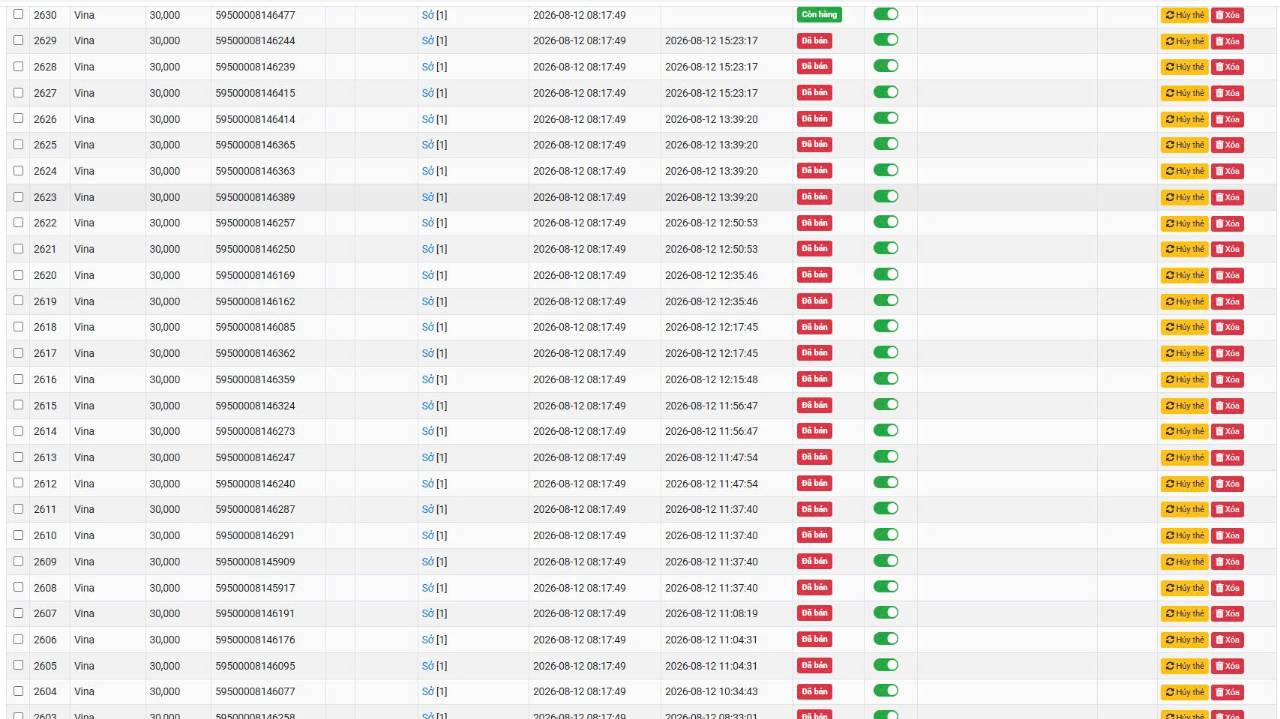Image resolution: width=1280 pixels, height=719 pixels.
Task: Delete row 2605 via Xóa
Action: click(x=1227, y=665)
